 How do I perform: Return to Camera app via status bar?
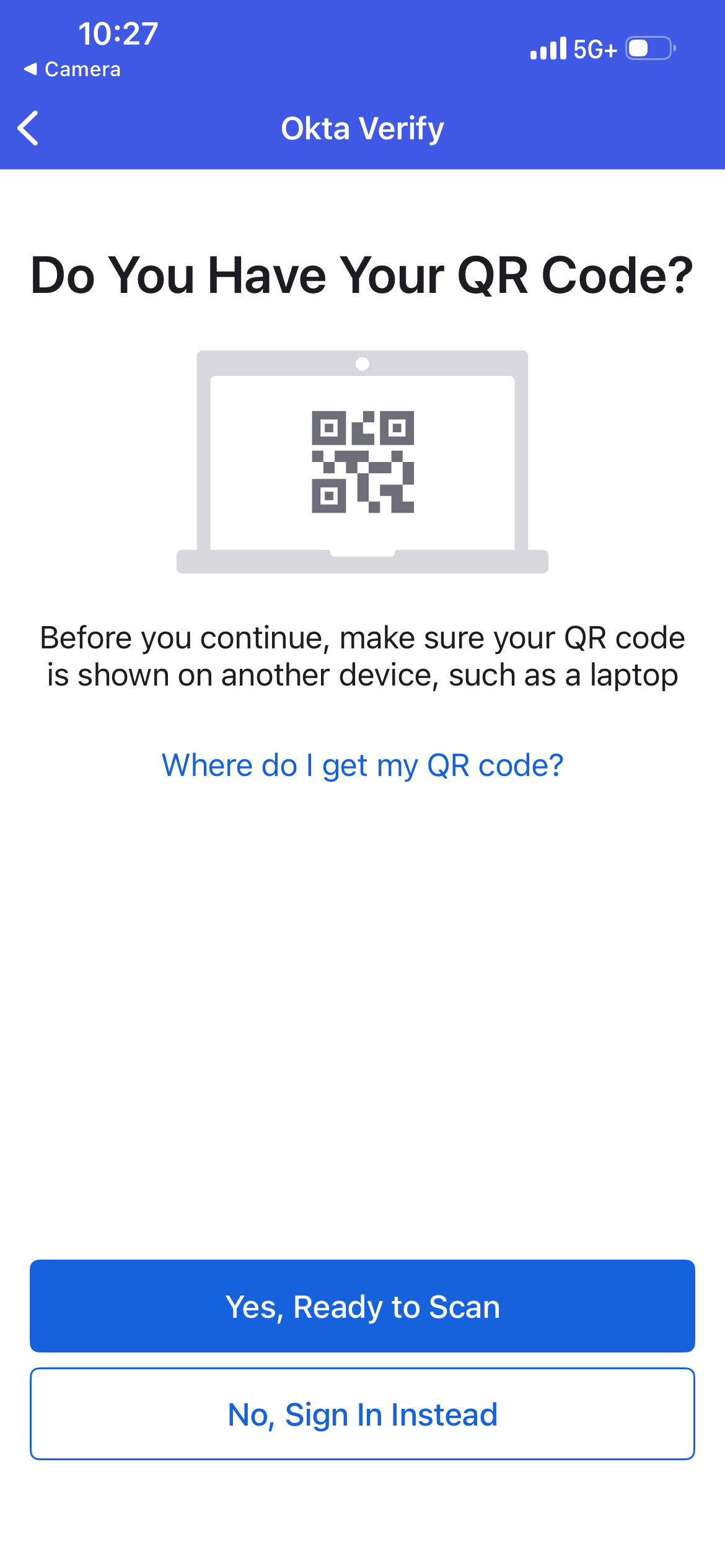pos(72,69)
